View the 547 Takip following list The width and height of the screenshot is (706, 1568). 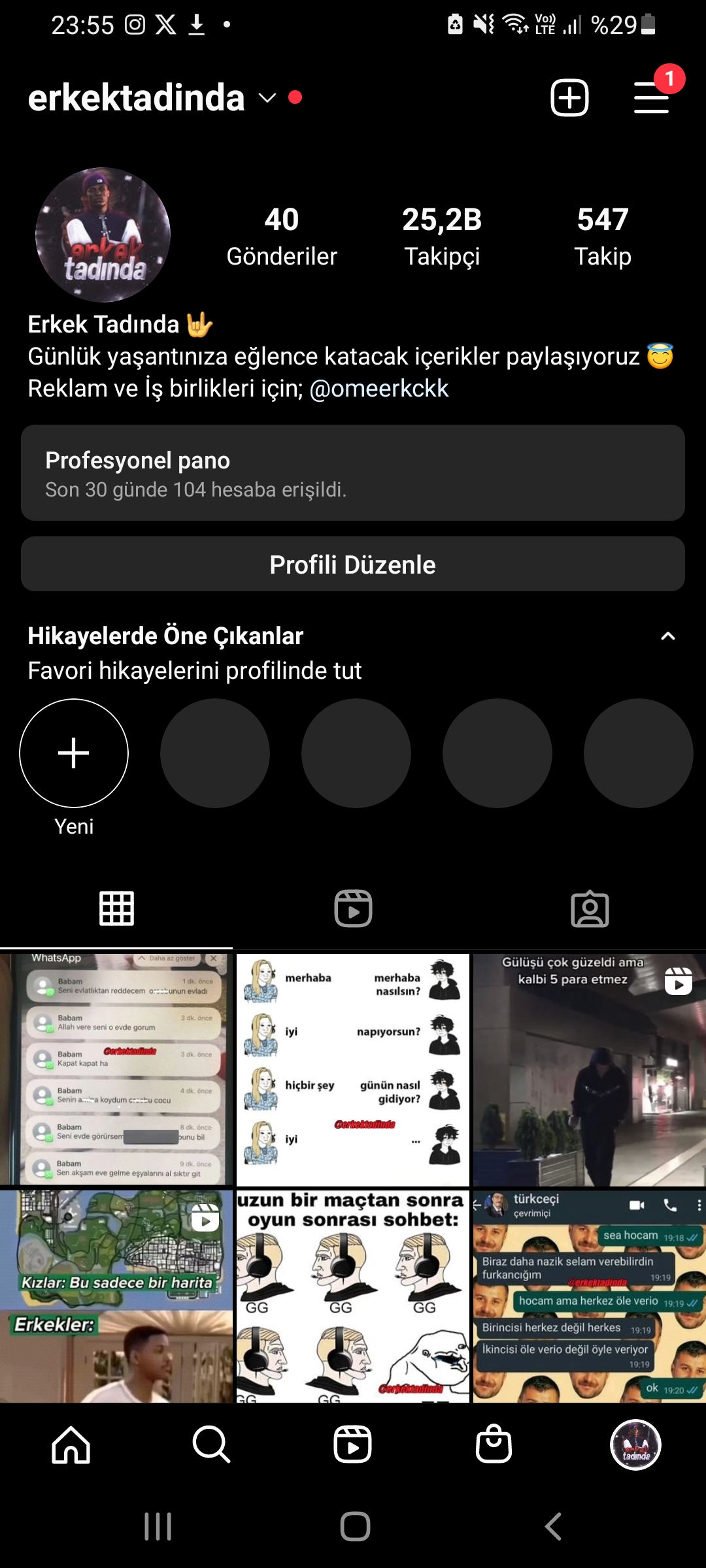[603, 237]
